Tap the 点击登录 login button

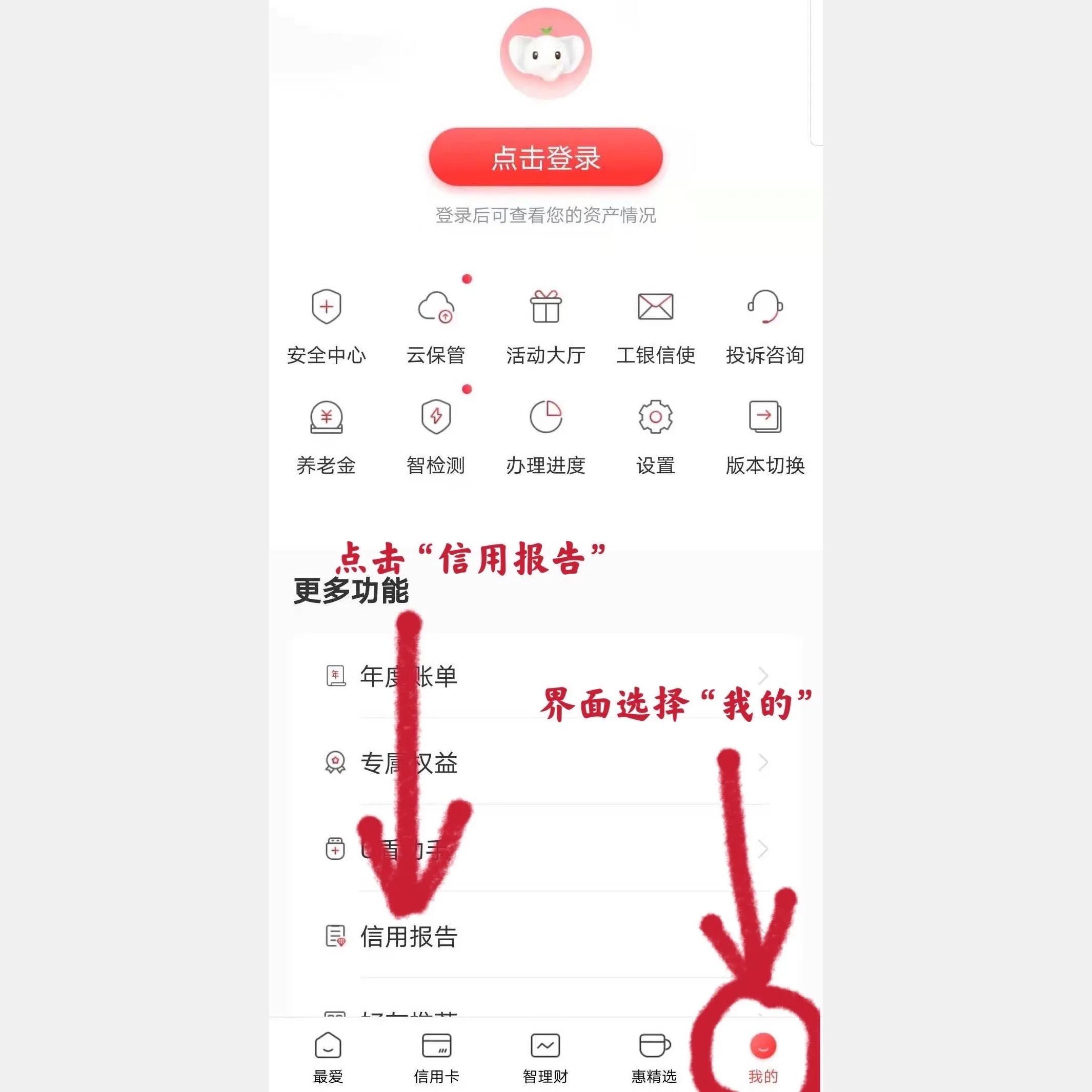click(545, 157)
